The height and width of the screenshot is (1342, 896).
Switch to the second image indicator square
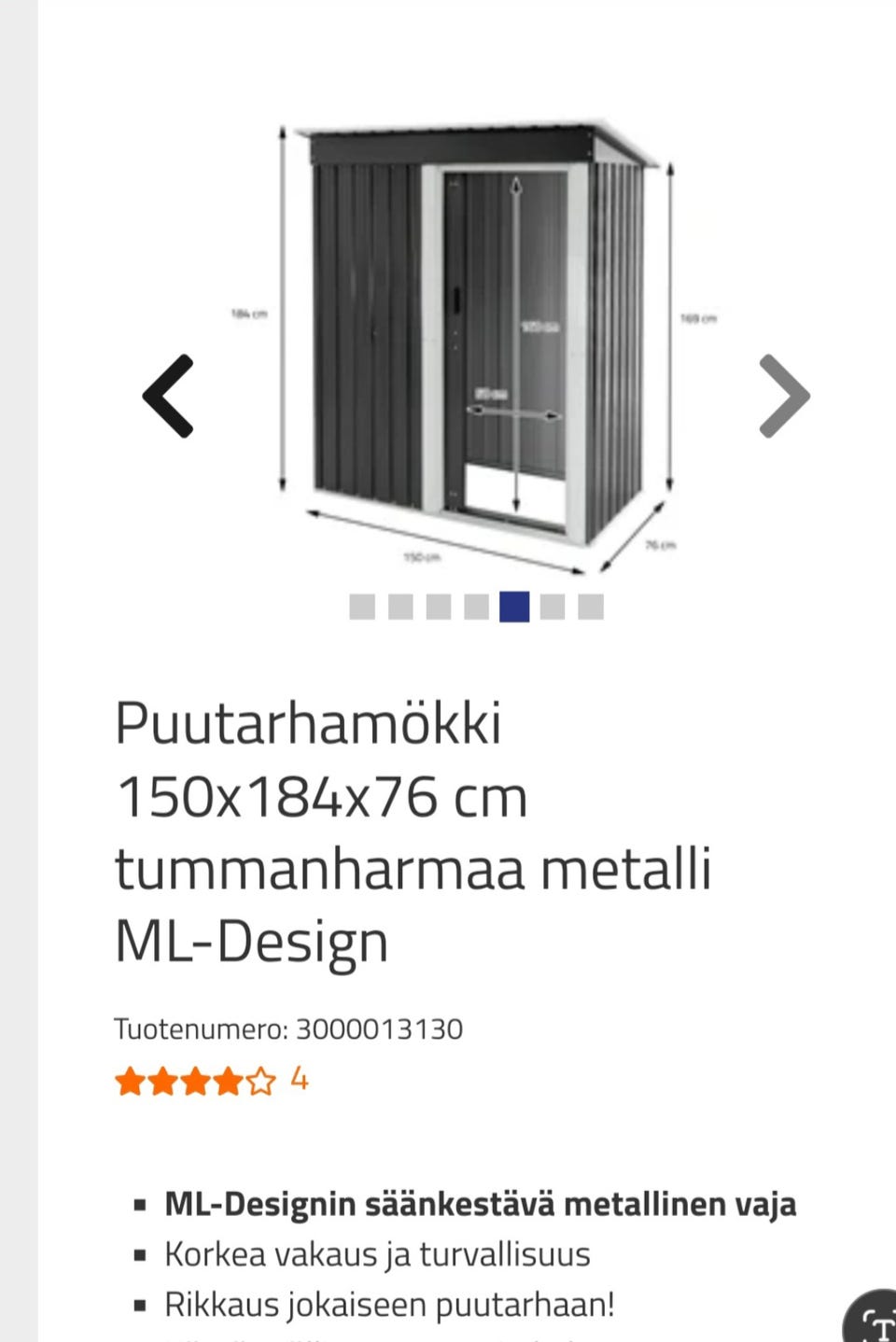click(x=399, y=608)
